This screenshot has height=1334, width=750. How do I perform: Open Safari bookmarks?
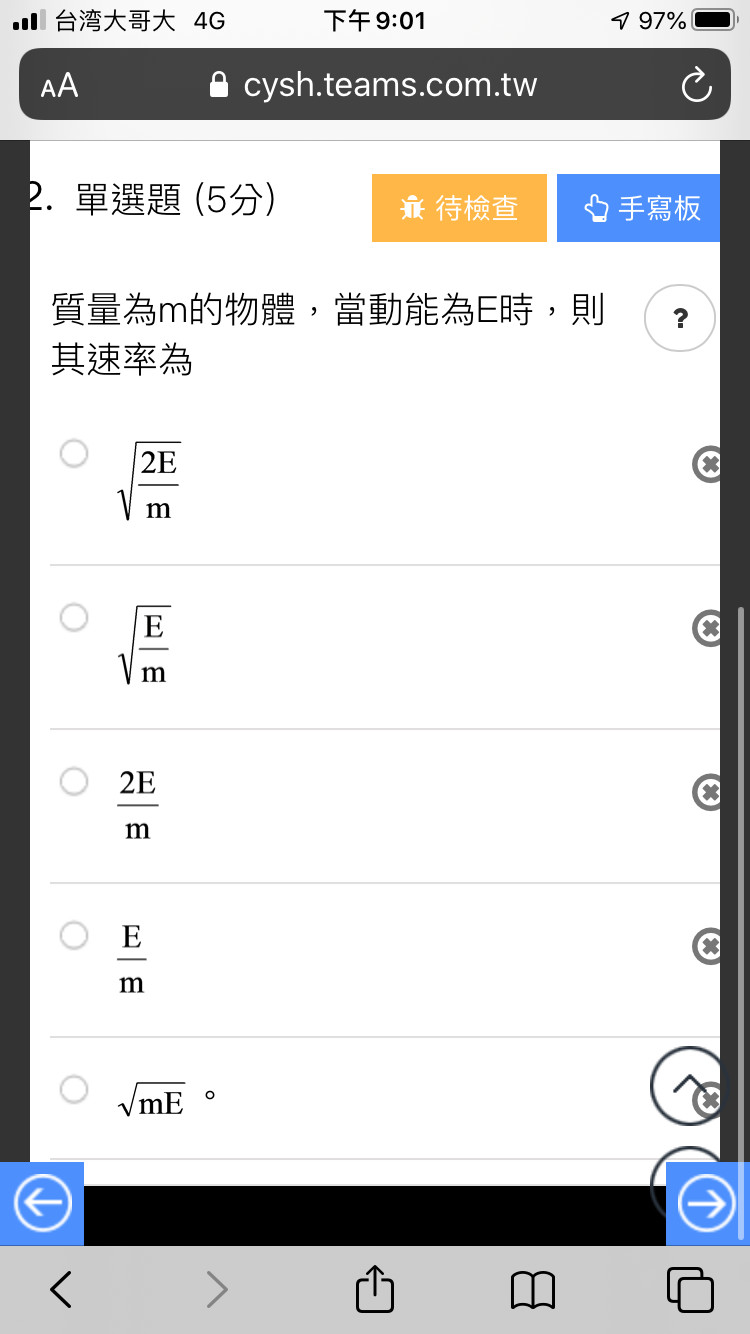point(533,1291)
